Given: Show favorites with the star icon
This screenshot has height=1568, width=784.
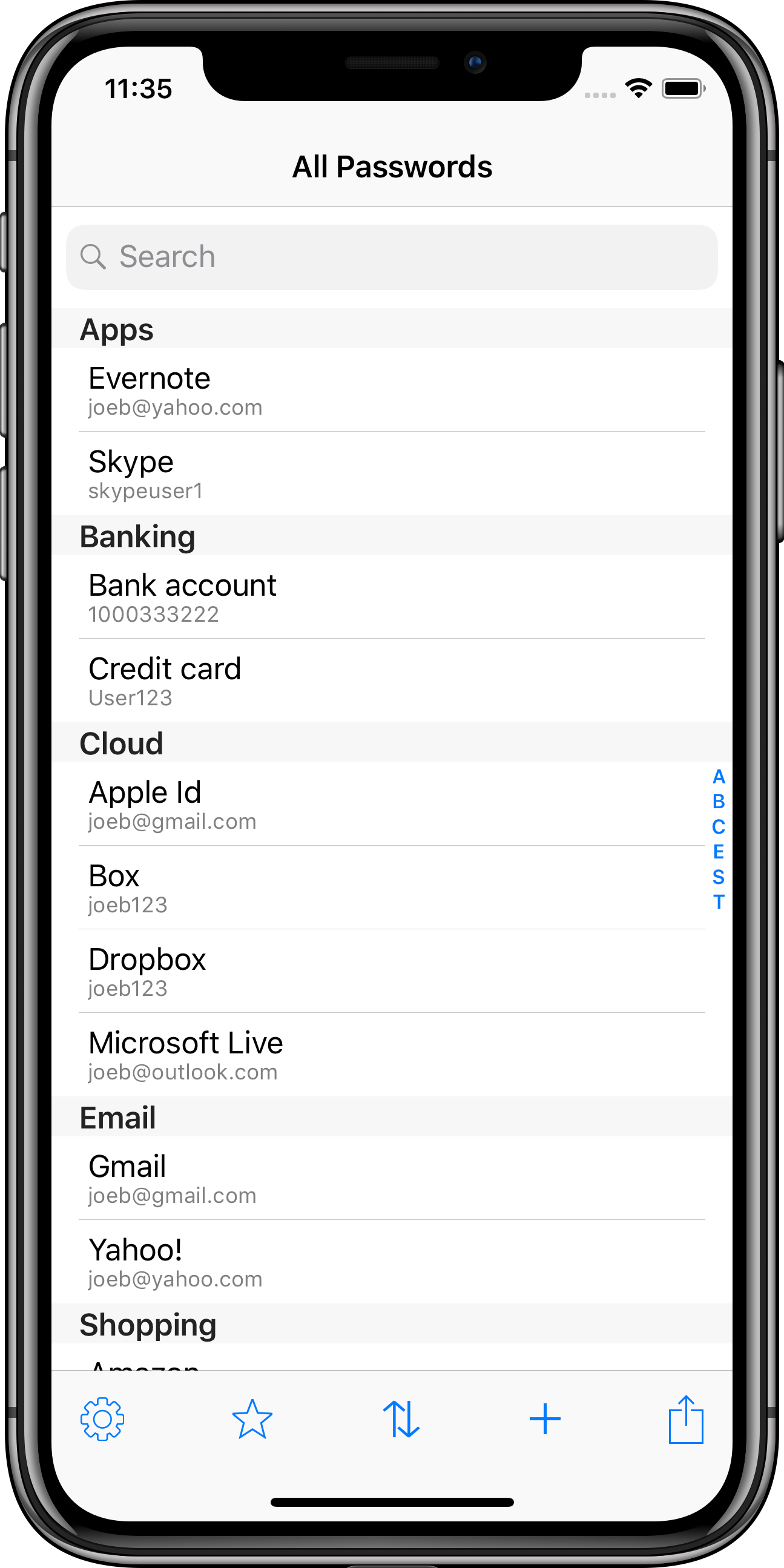Looking at the screenshot, I should click(252, 1419).
